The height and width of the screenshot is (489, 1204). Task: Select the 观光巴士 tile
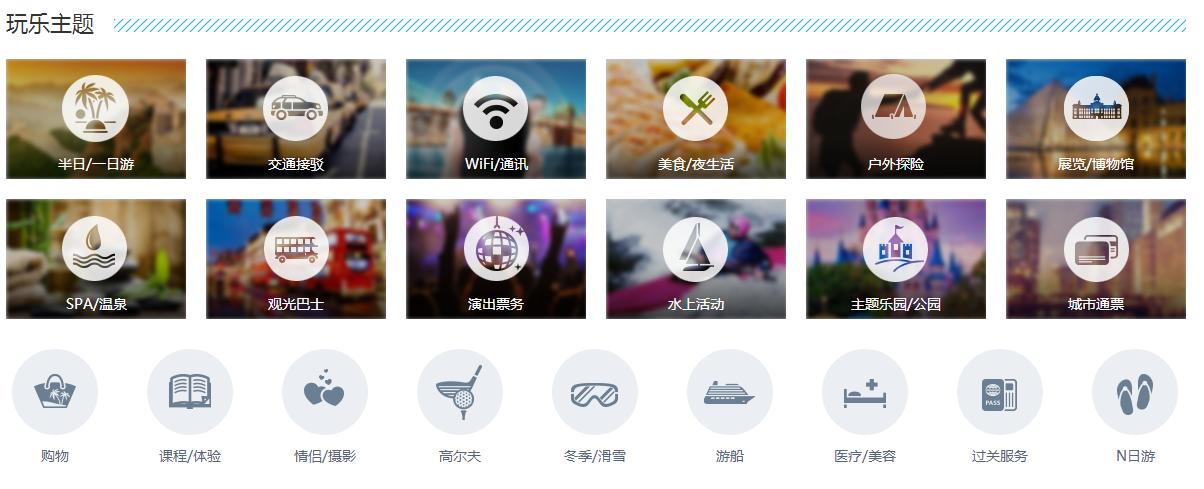click(x=296, y=259)
